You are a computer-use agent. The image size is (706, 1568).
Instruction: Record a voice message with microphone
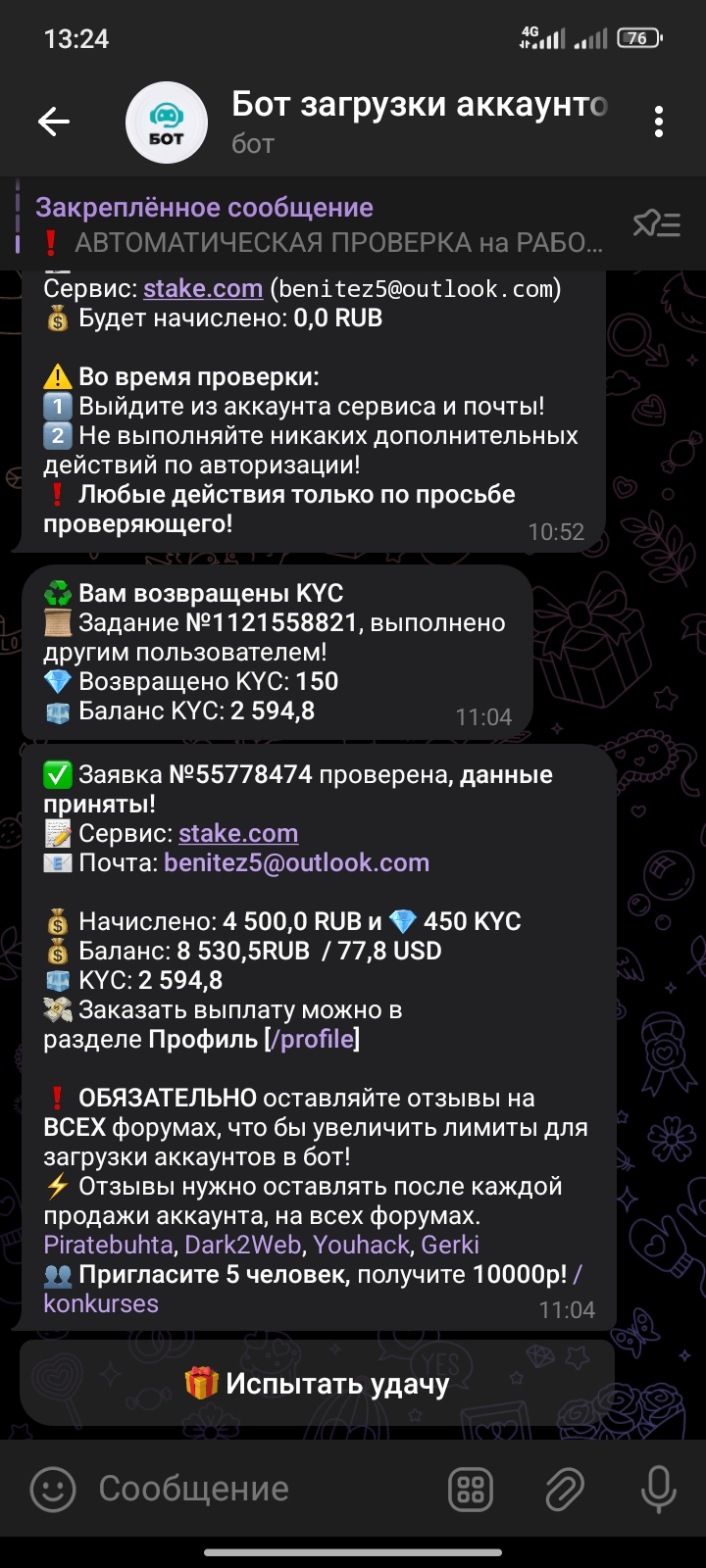pos(658,1489)
